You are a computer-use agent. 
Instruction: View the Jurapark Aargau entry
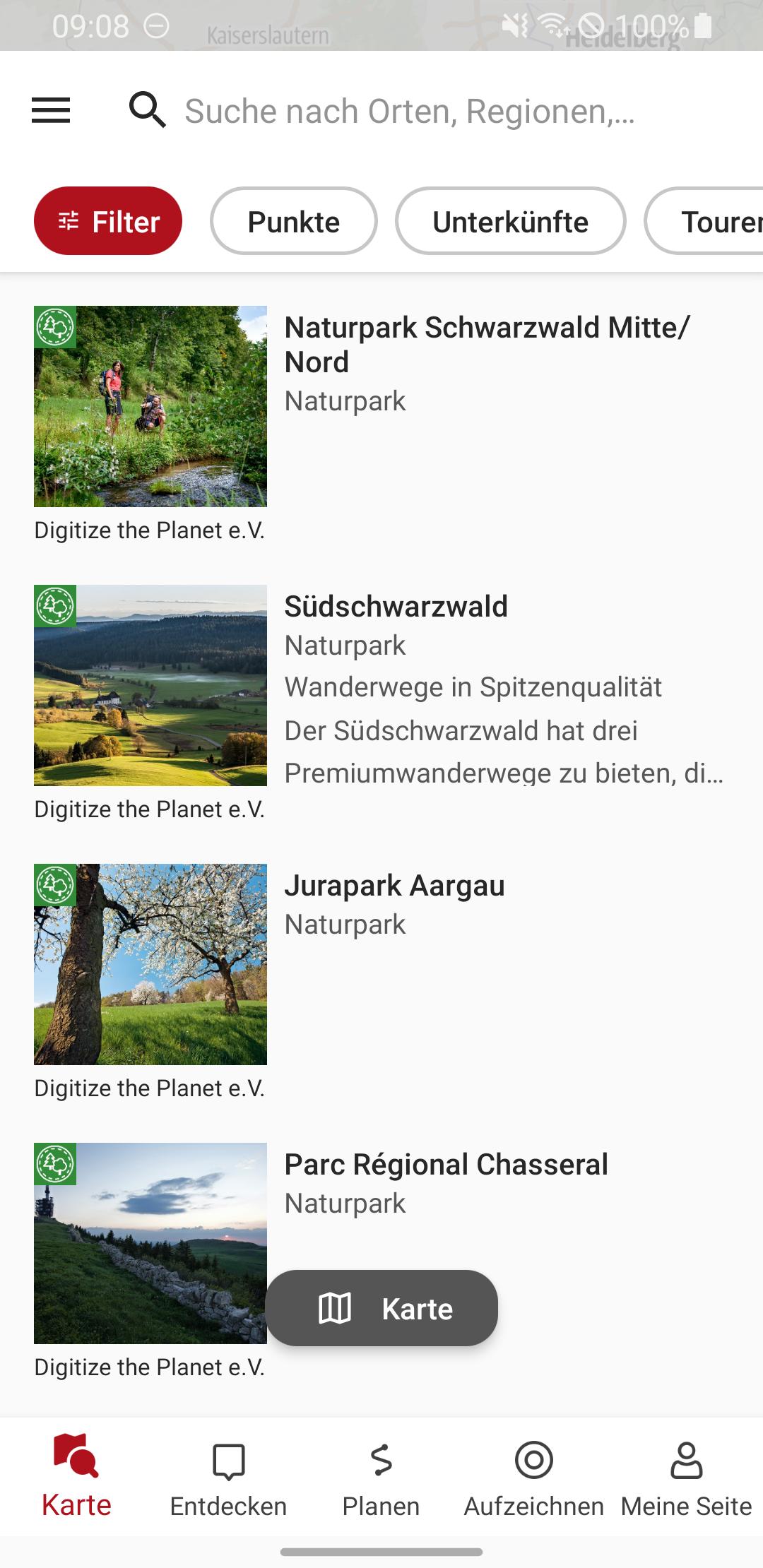pos(394,886)
